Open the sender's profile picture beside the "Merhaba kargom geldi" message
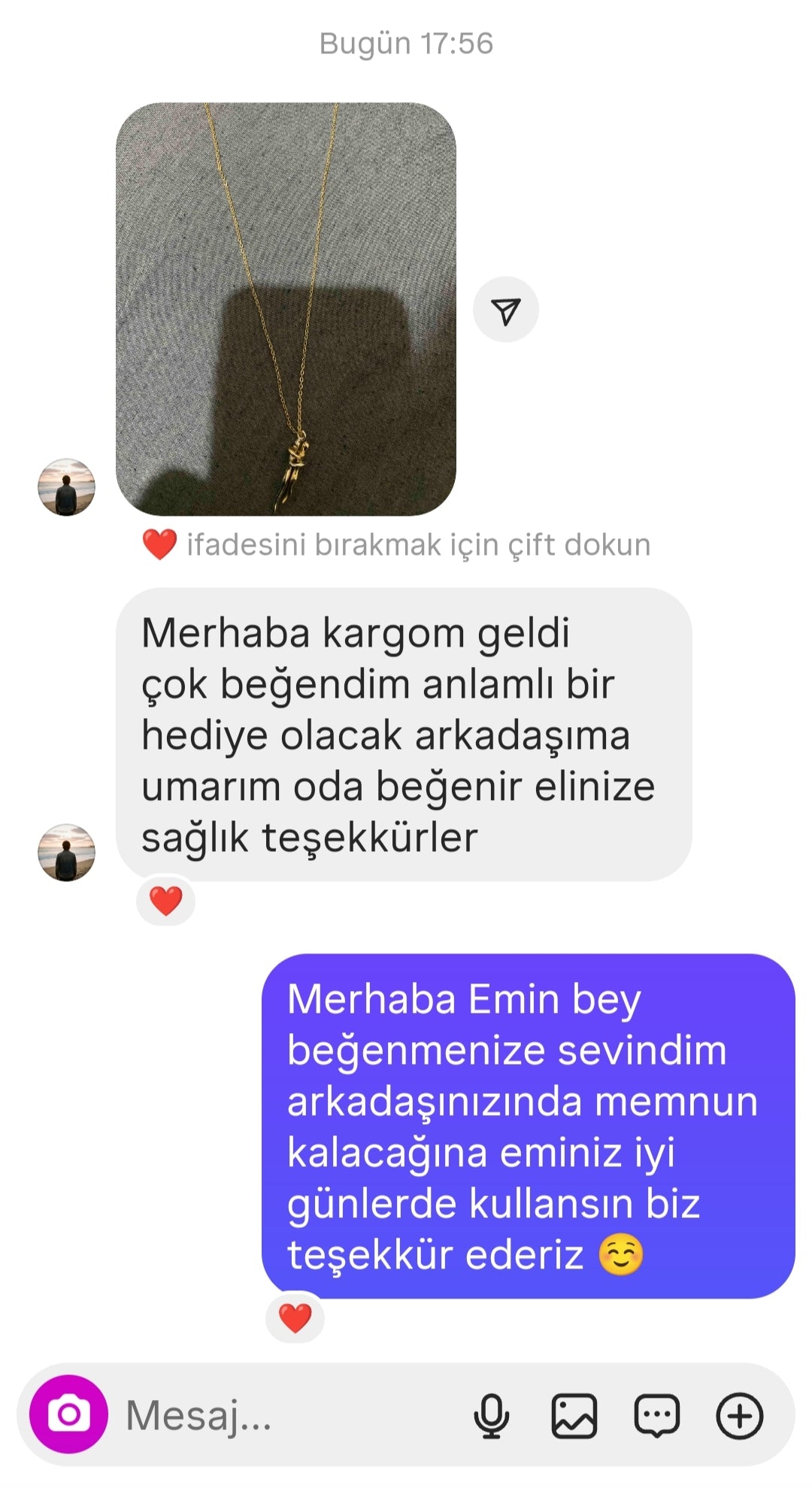812x1488 pixels. tap(66, 852)
